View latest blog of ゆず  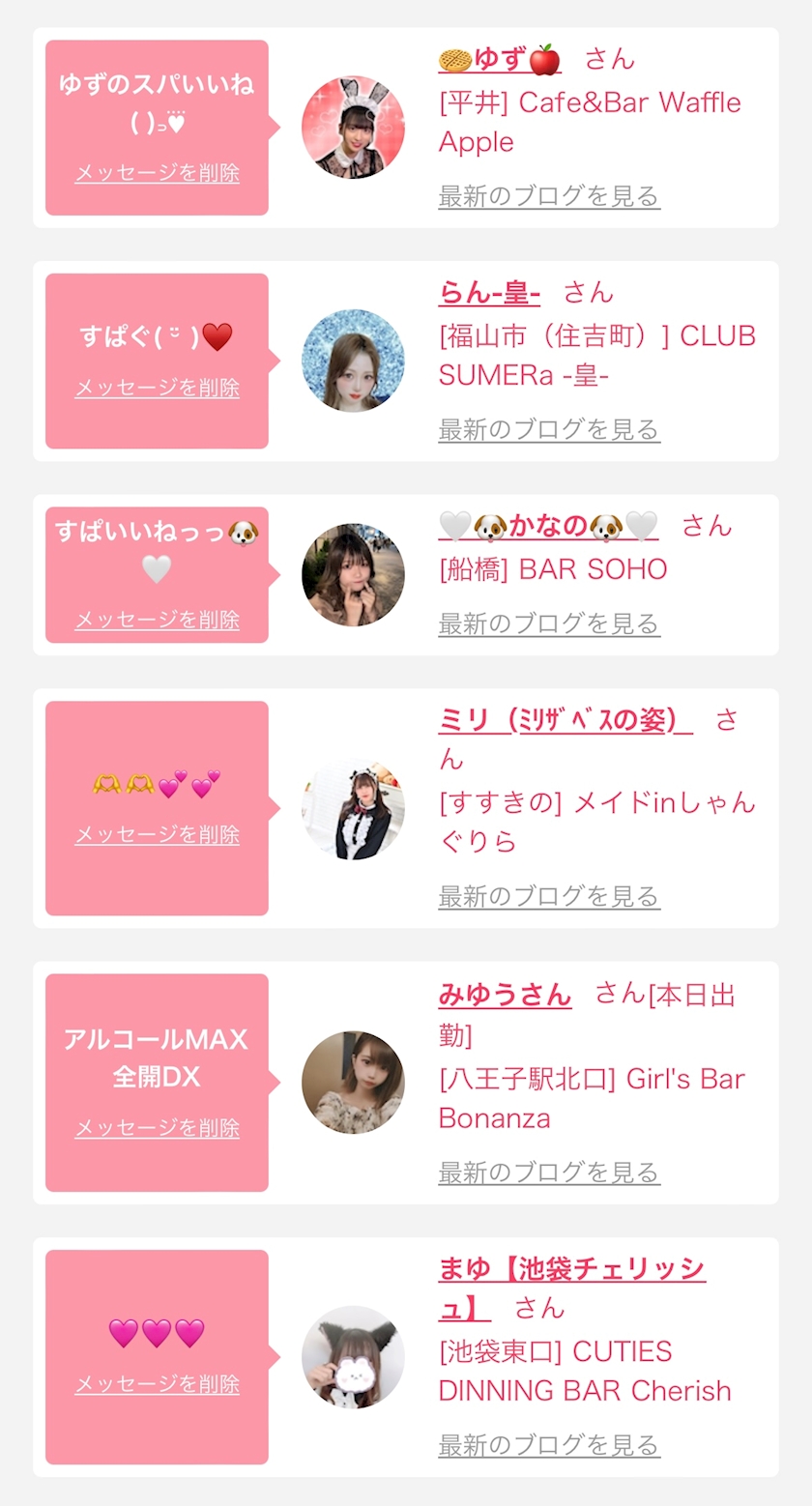tap(548, 196)
